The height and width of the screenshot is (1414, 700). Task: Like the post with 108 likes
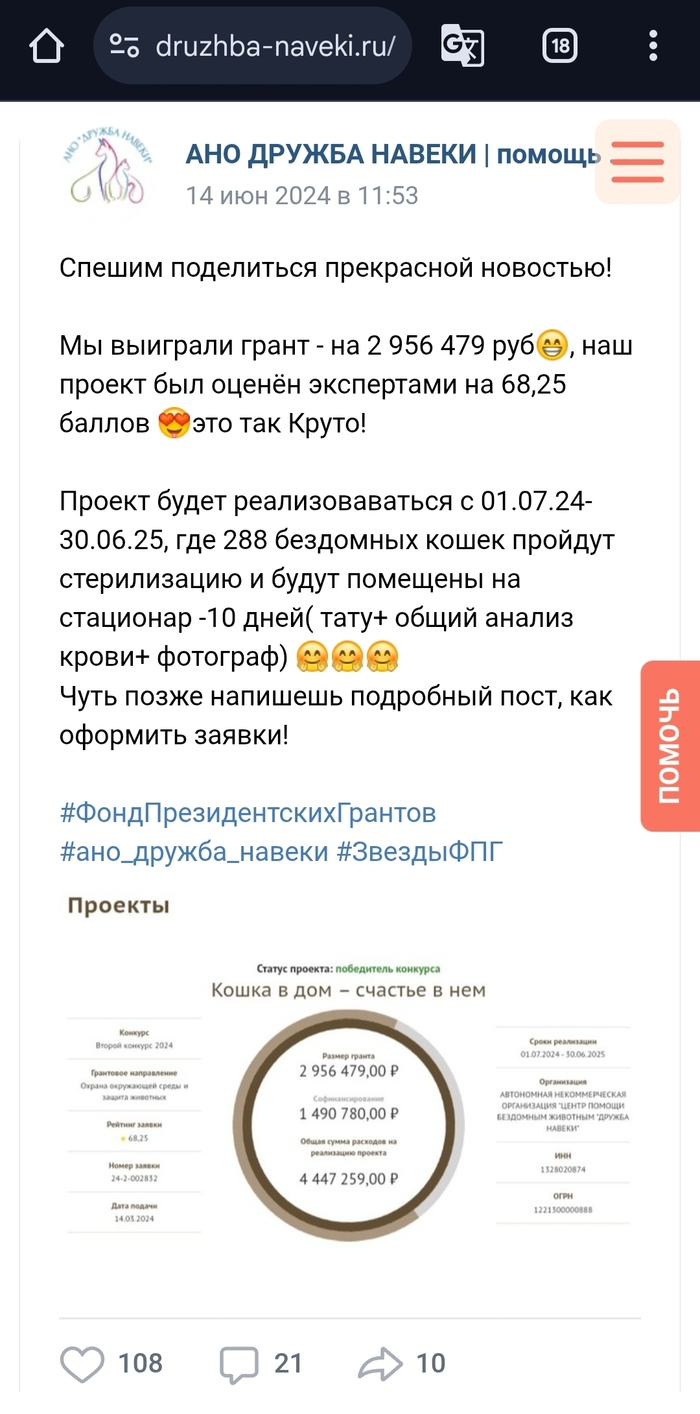pos(83,1363)
